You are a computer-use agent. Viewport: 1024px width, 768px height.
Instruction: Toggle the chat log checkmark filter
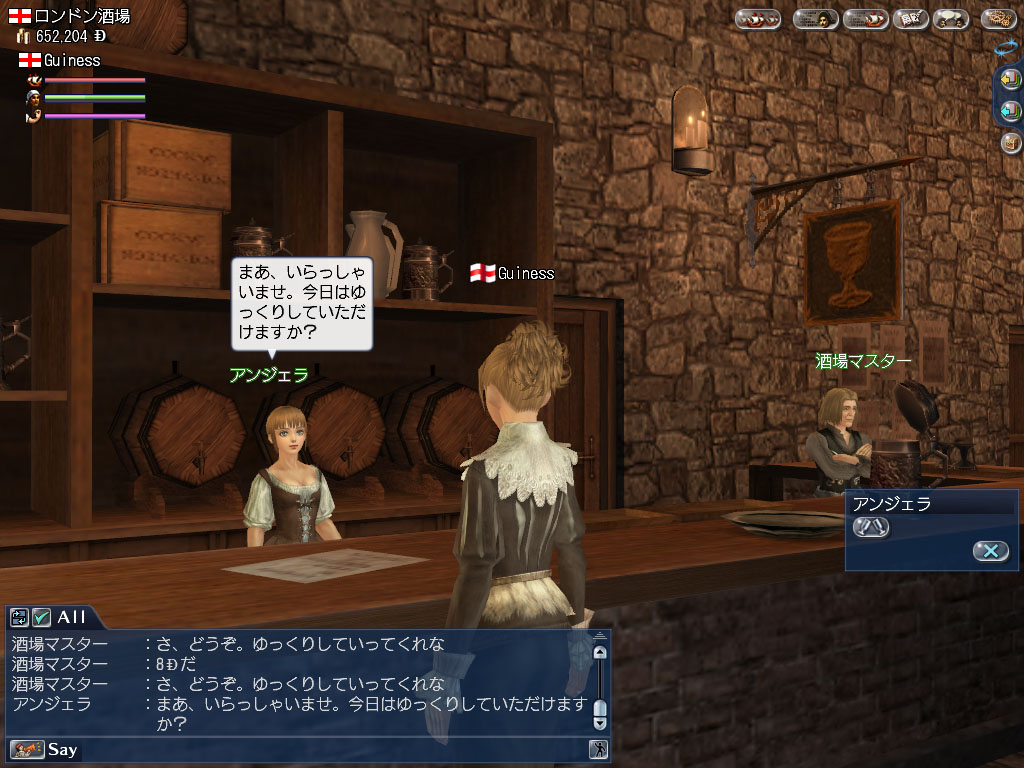[x=41, y=617]
